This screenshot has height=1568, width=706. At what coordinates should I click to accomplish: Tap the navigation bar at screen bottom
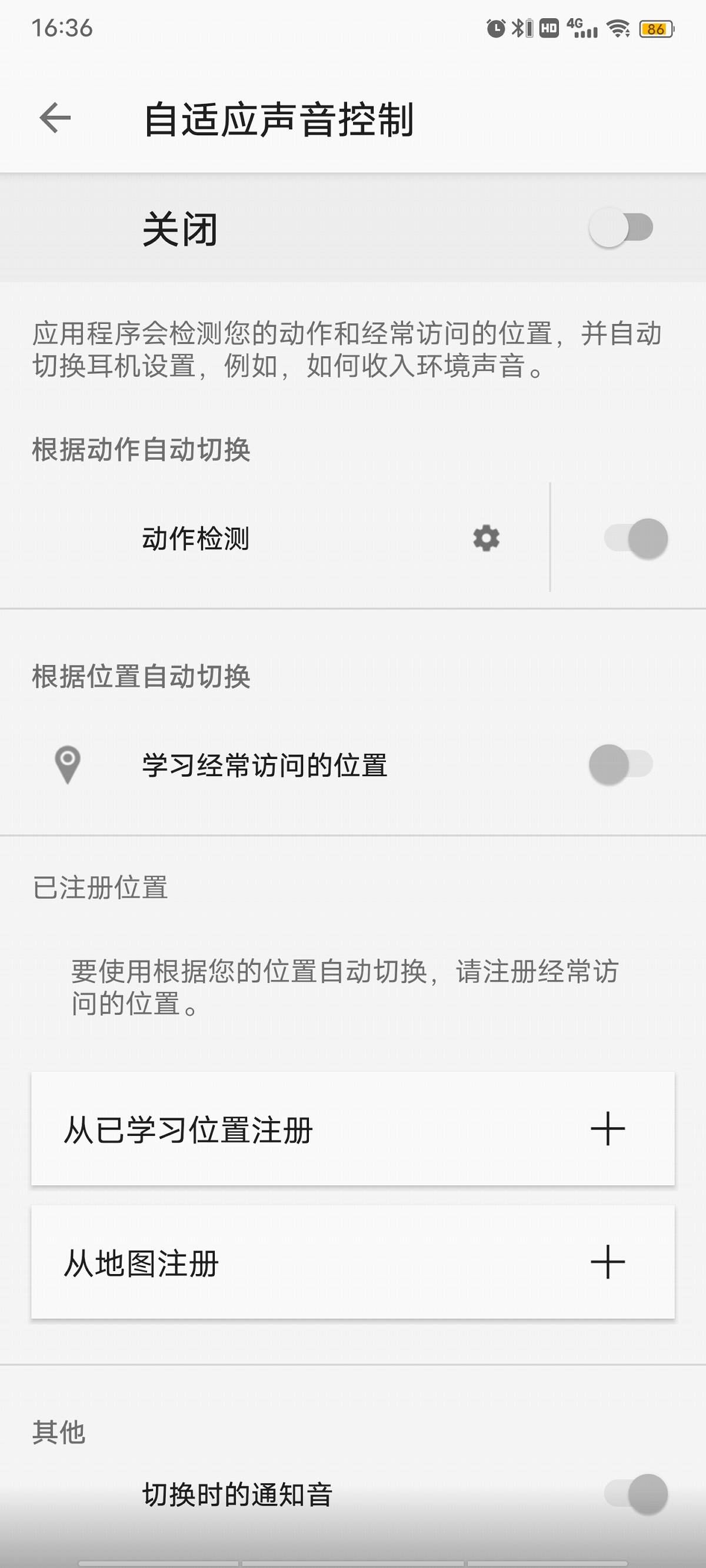tap(352, 1562)
